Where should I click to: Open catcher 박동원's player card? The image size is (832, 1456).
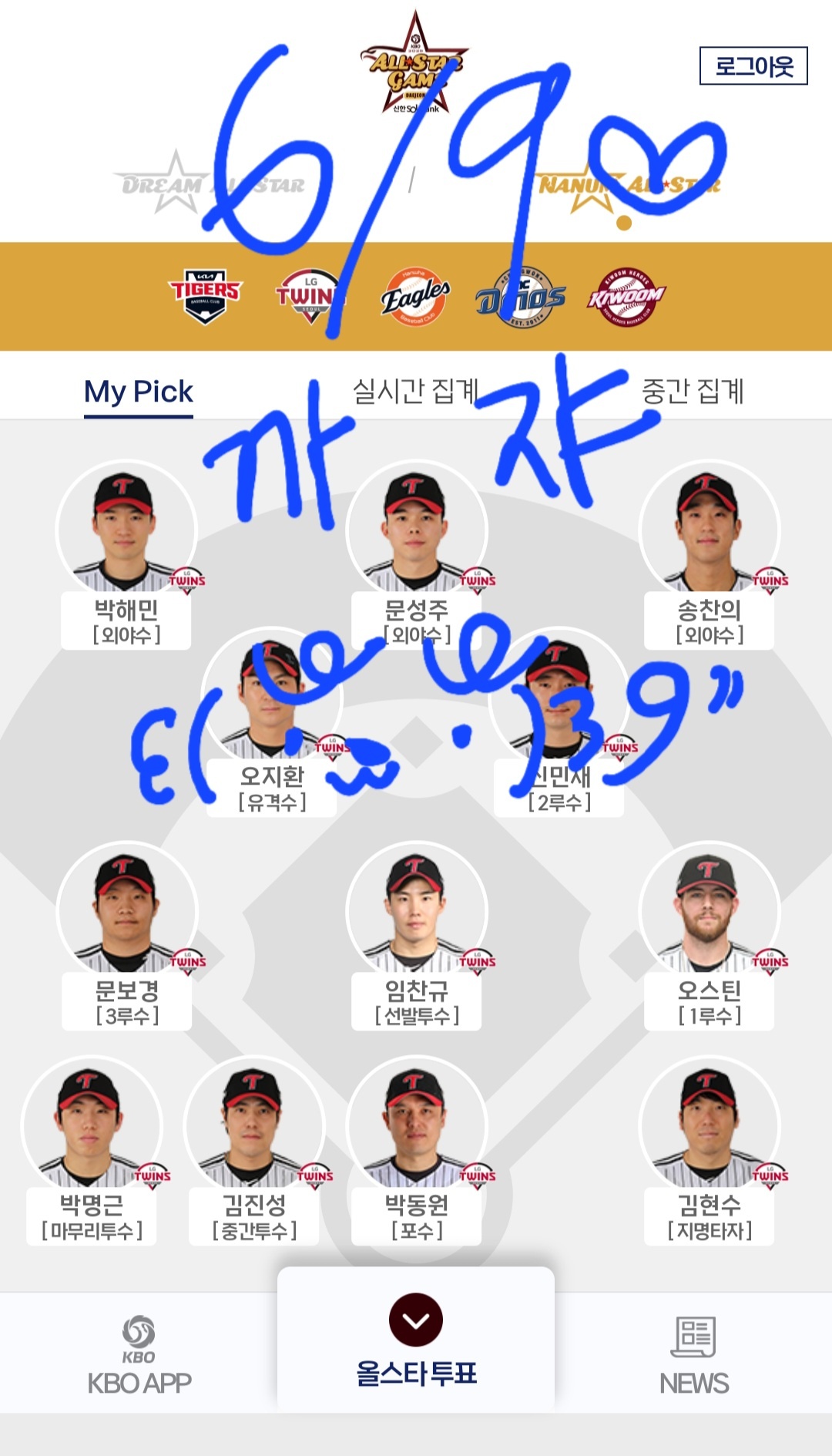(416, 1150)
